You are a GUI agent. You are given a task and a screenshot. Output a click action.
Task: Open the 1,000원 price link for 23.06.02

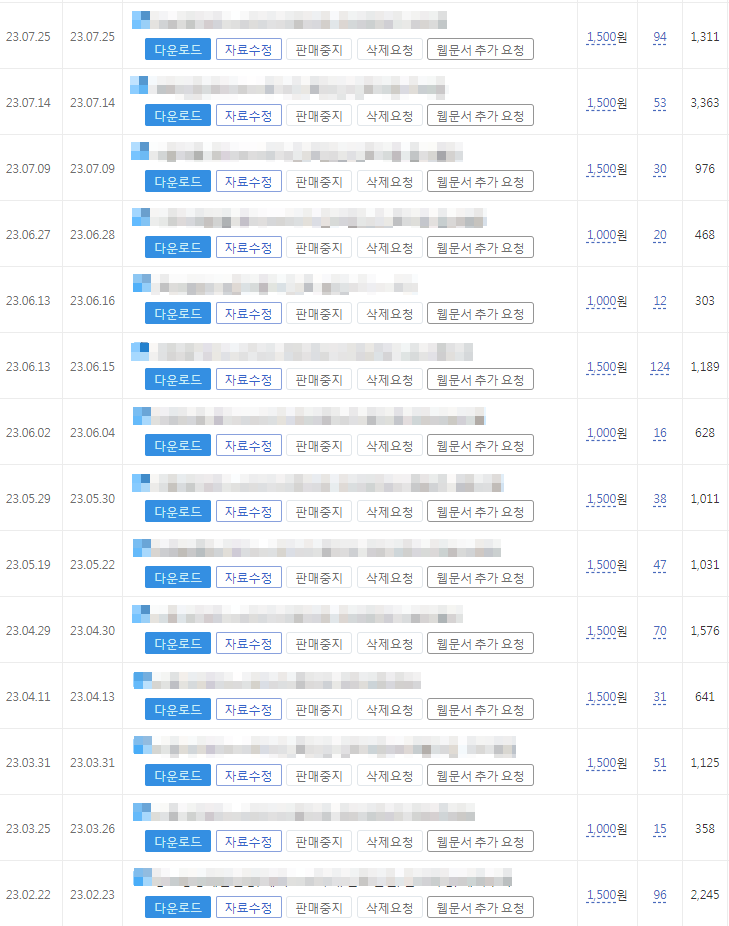[x=607, y=433]
